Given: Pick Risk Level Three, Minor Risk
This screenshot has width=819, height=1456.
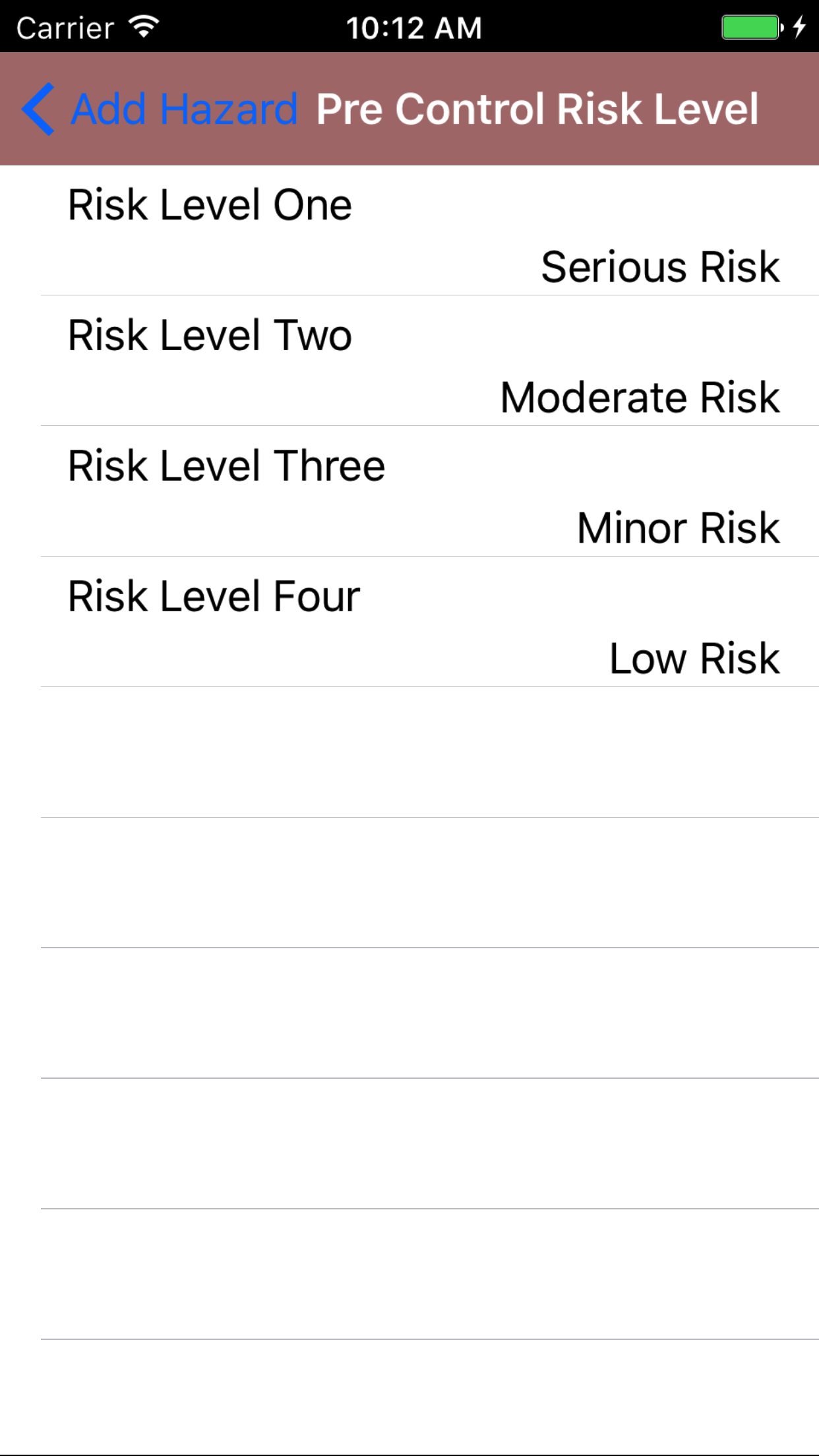Looking at the screenshot, I should point(422,492).
